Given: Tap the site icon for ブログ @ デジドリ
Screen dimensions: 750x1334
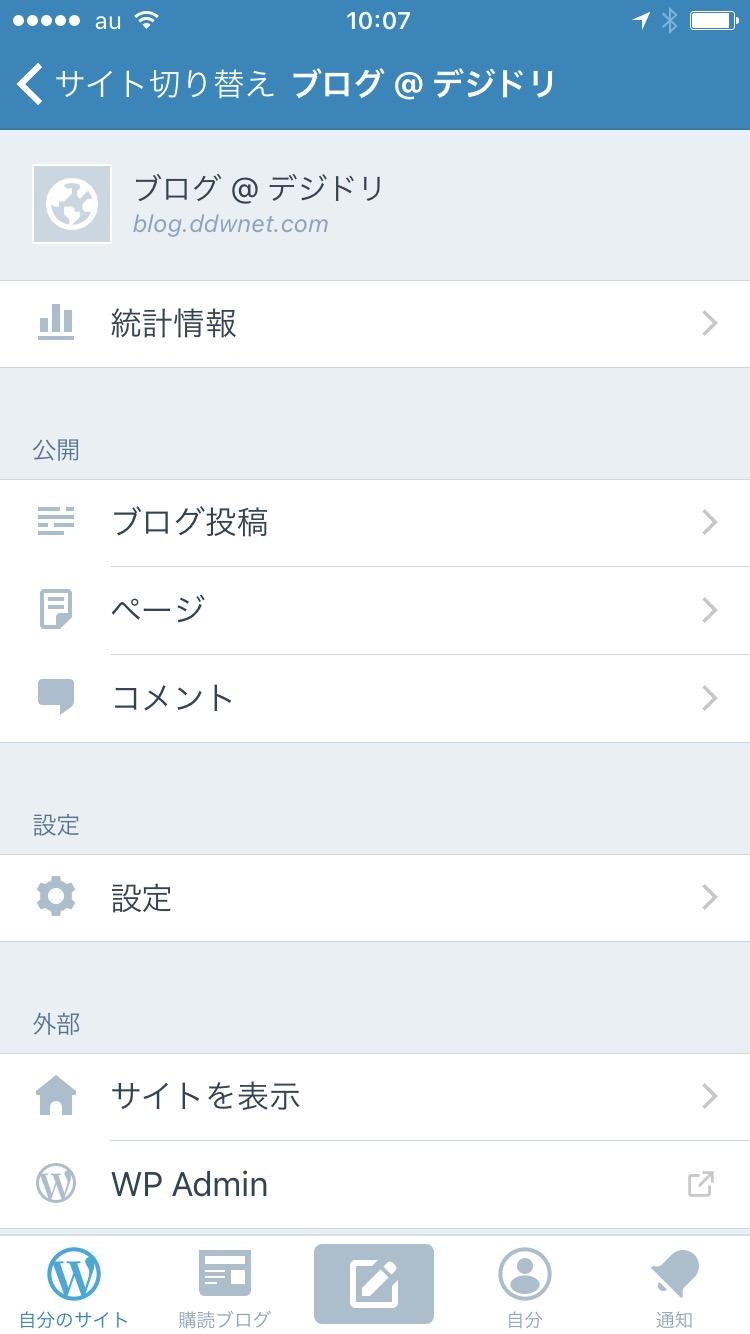Looking at the screenshot, I should 72,204.
